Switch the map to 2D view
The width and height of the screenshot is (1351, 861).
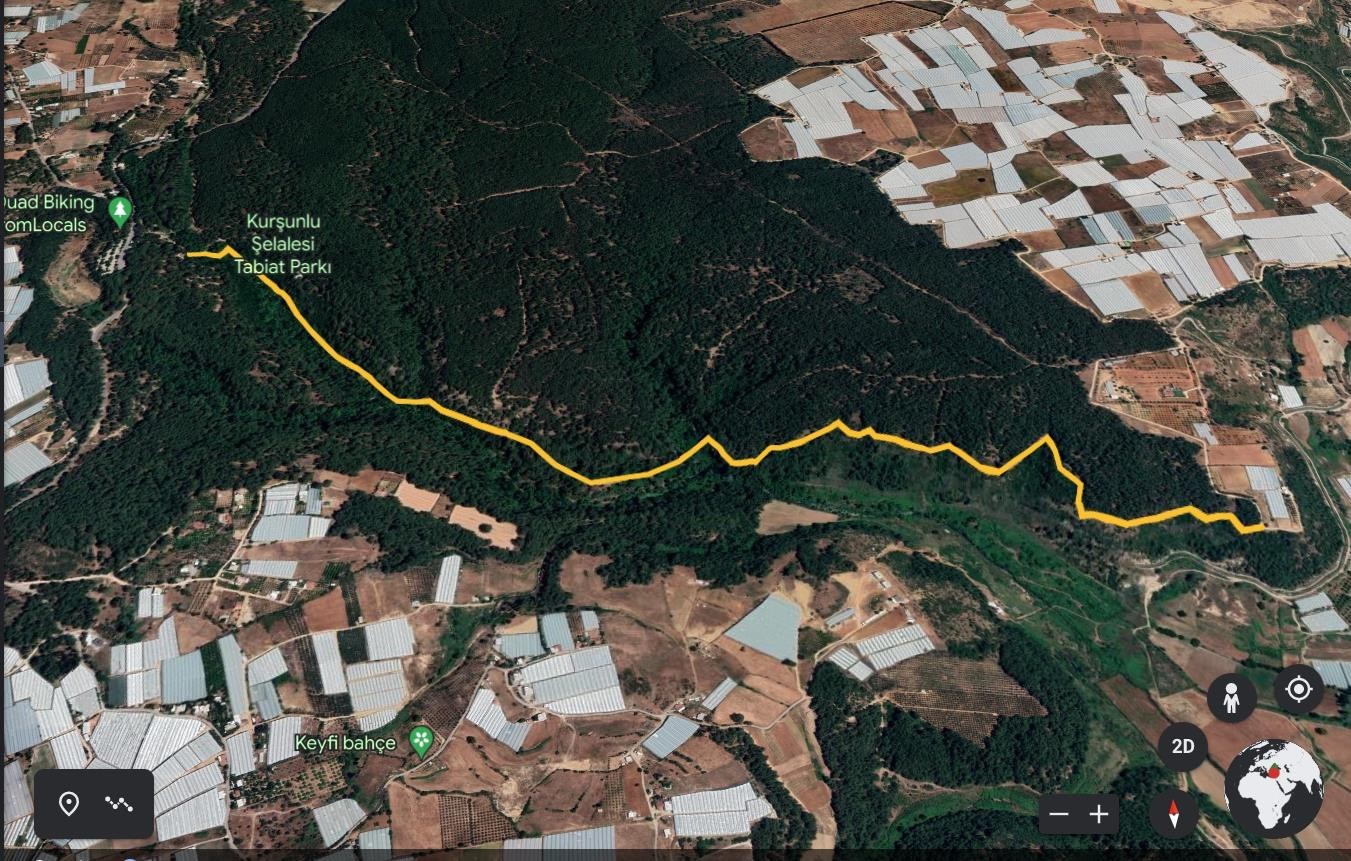pyautogui.click(x=1183, y=746)
